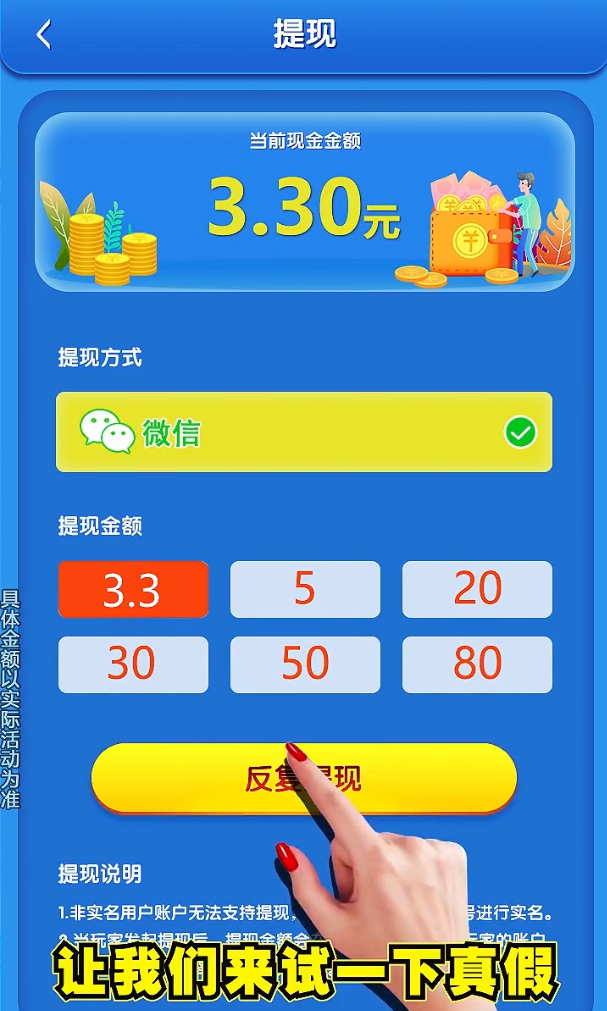
Task: Pick the 80 withdrawal amount
Action: [477, 665]
